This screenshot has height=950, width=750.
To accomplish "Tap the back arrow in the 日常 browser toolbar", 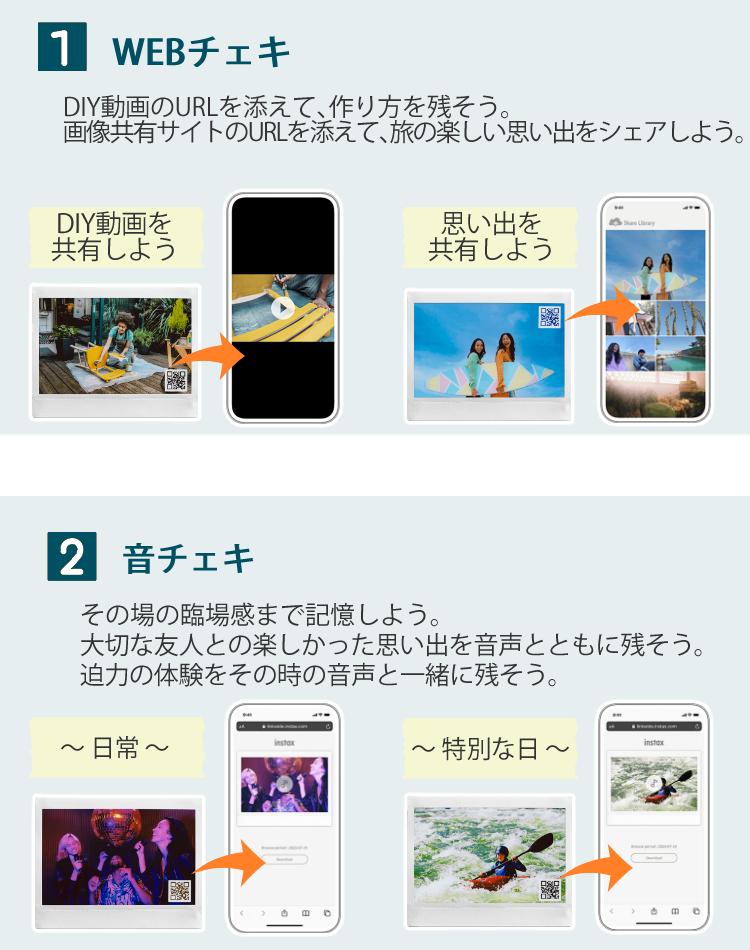I will click(241, 912).
